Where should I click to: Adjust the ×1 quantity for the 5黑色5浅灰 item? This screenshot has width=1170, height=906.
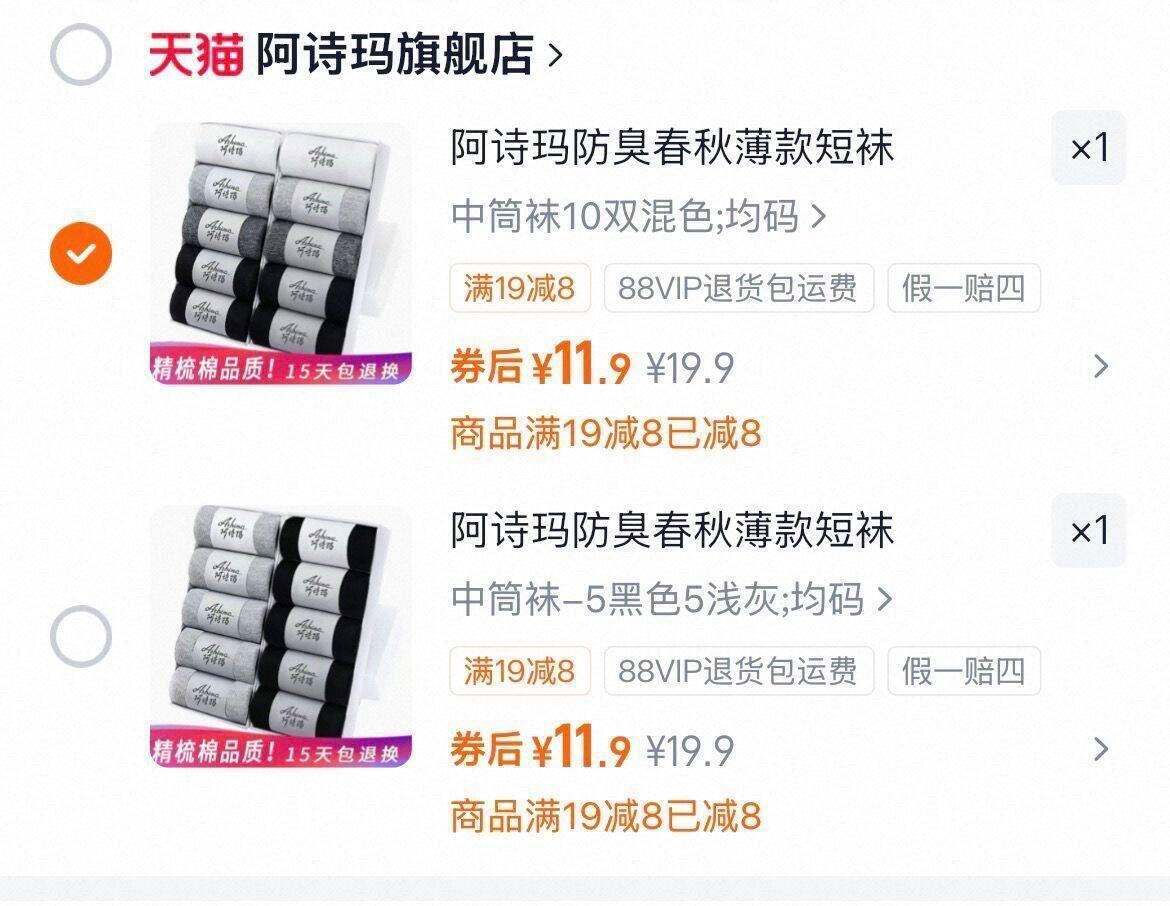pyautogui.click(x=1089, y=531)
